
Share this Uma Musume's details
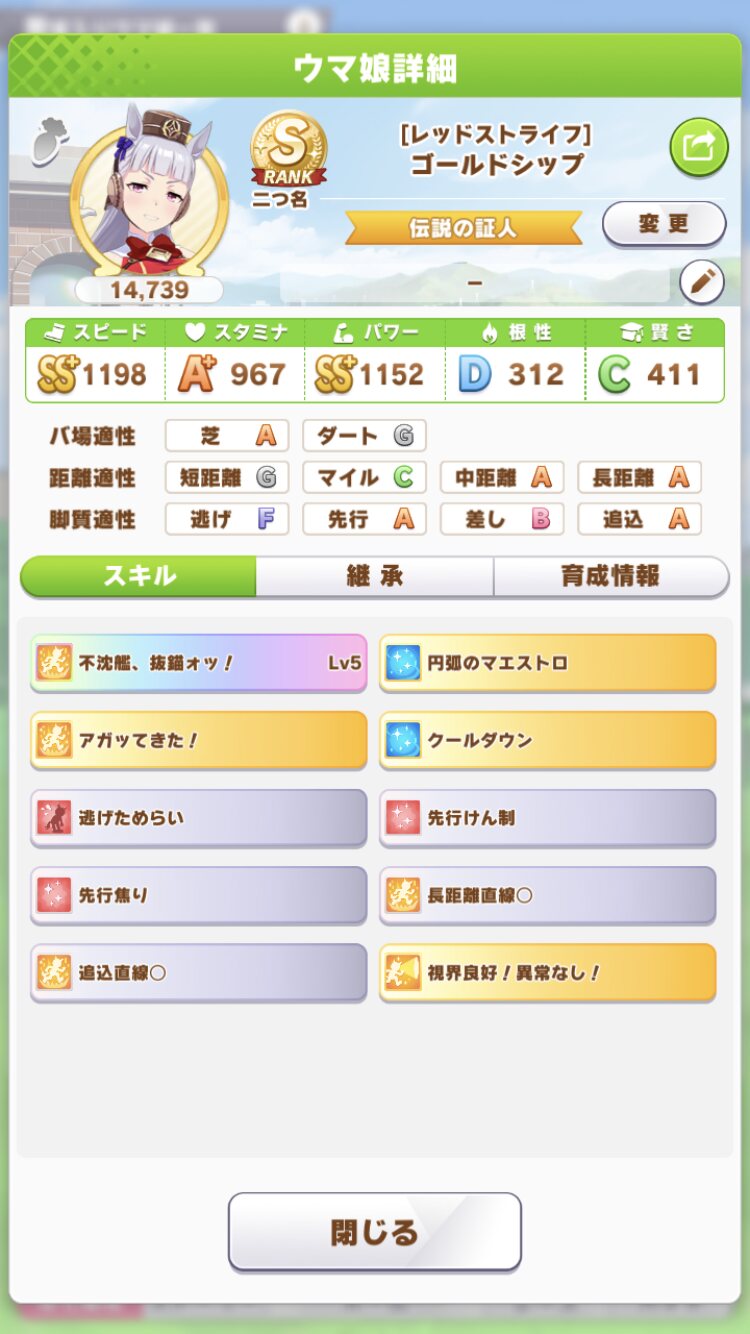698,148
